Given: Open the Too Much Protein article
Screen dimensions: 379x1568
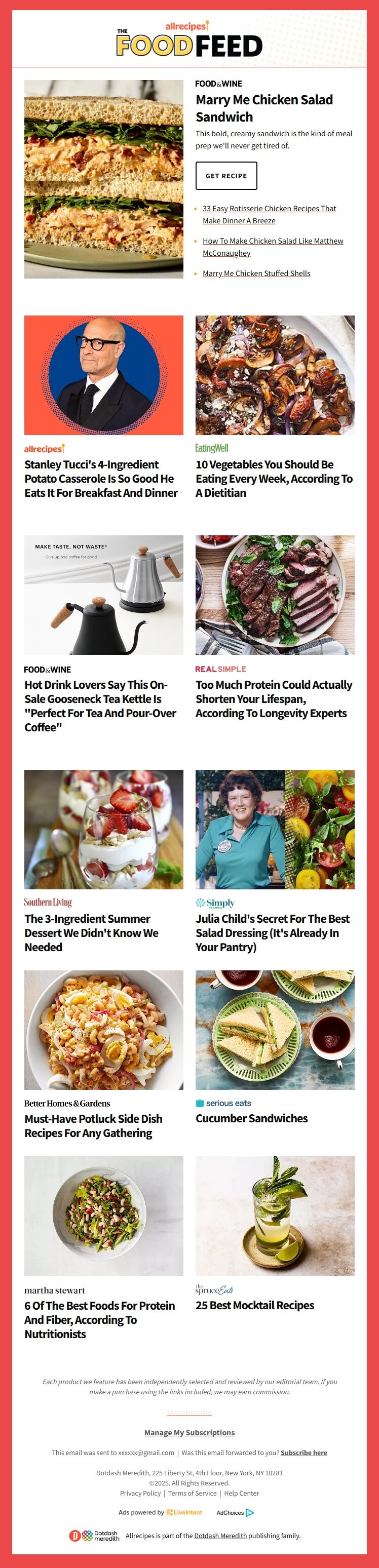Looking at the screenshot, I should tap(274, 699).
